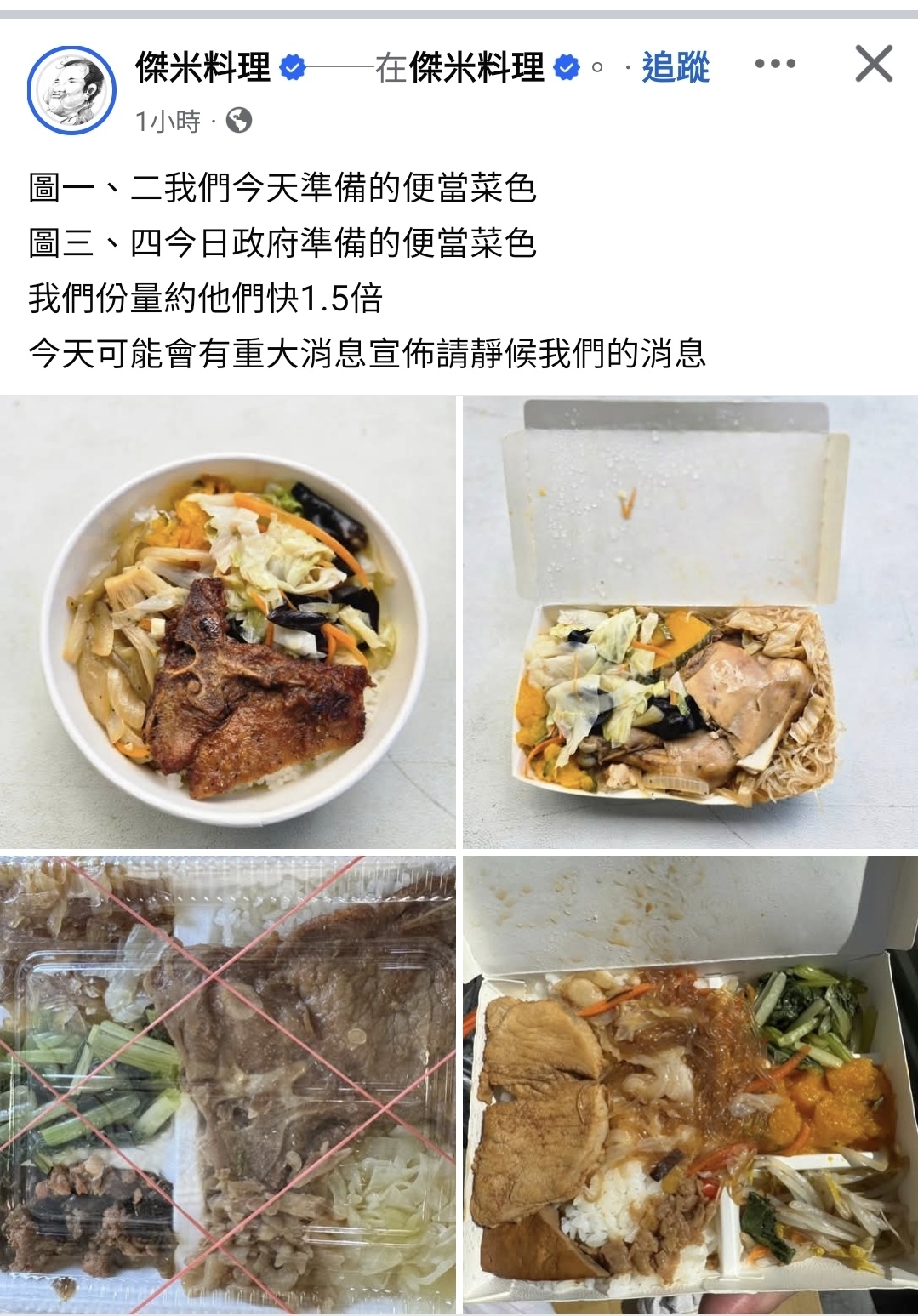Close this post view
The width and height of the screenshot is (918, 1316).
(x=874, y=65)
